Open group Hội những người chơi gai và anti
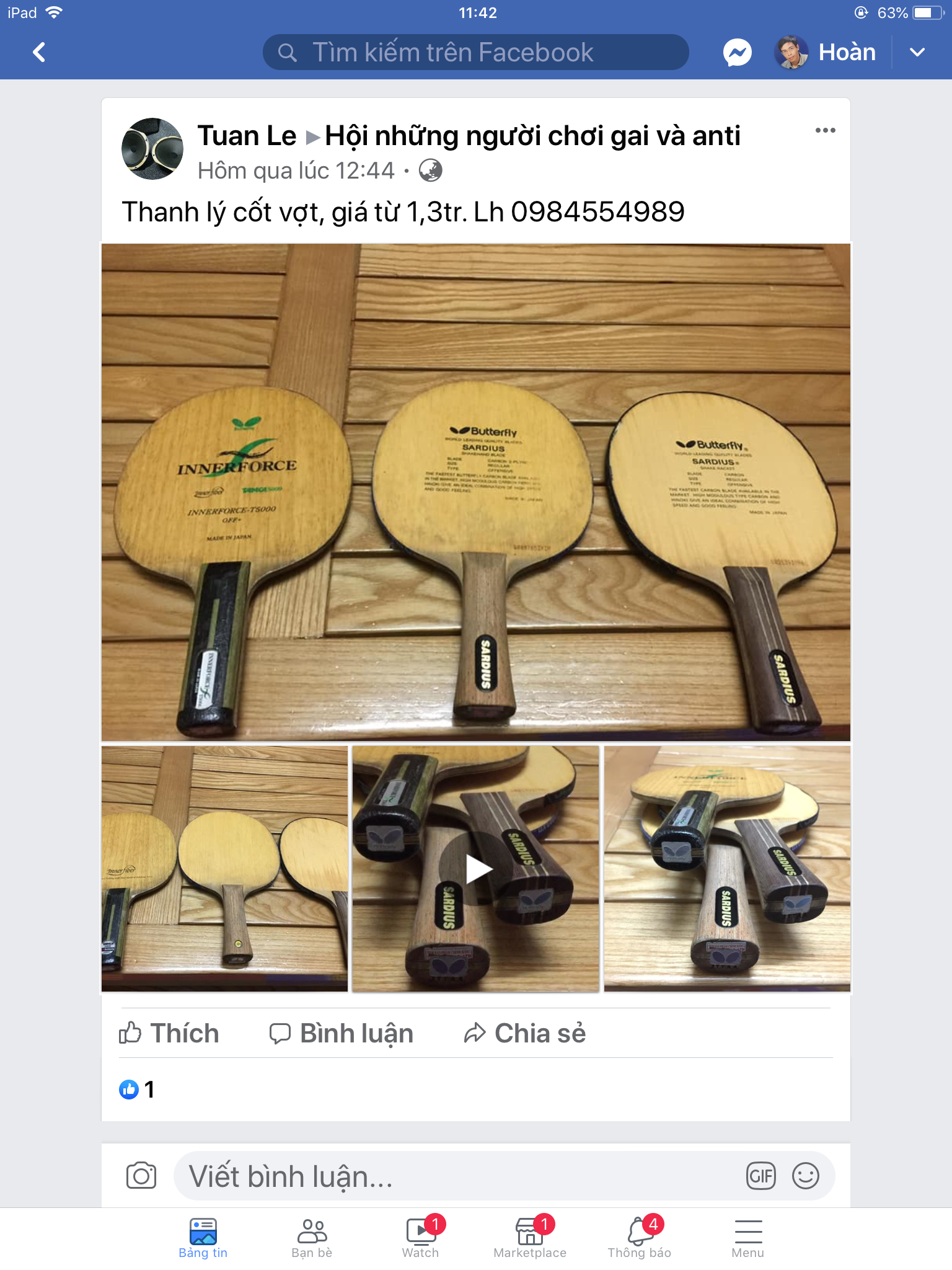952x1270 pixels. pos(532,136)
